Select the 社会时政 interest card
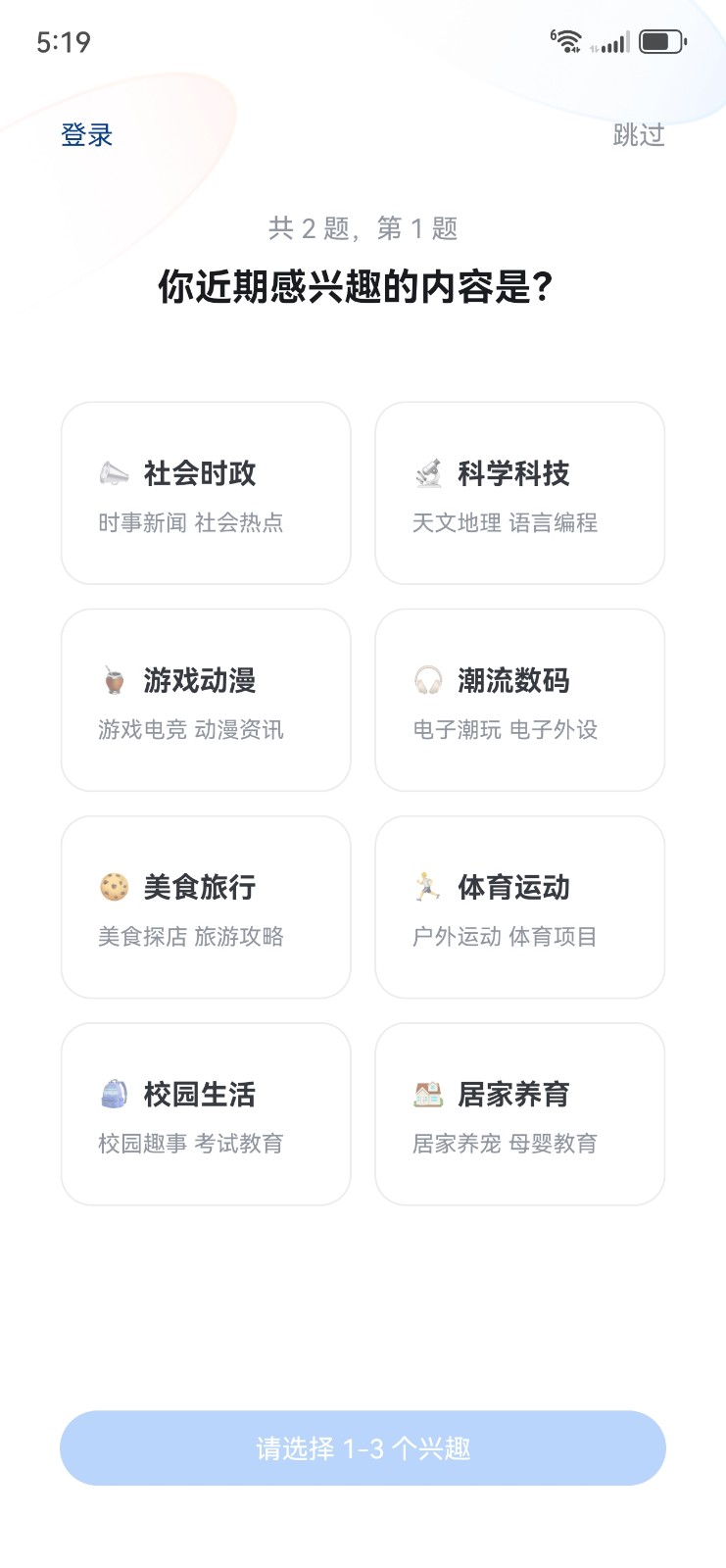The image size is (726, 1568). point(205,490)
